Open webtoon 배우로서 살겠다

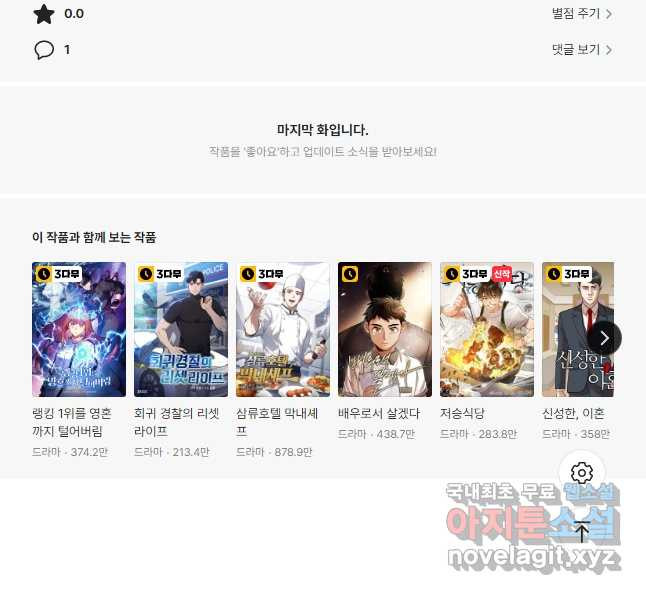tap(385, 330)
